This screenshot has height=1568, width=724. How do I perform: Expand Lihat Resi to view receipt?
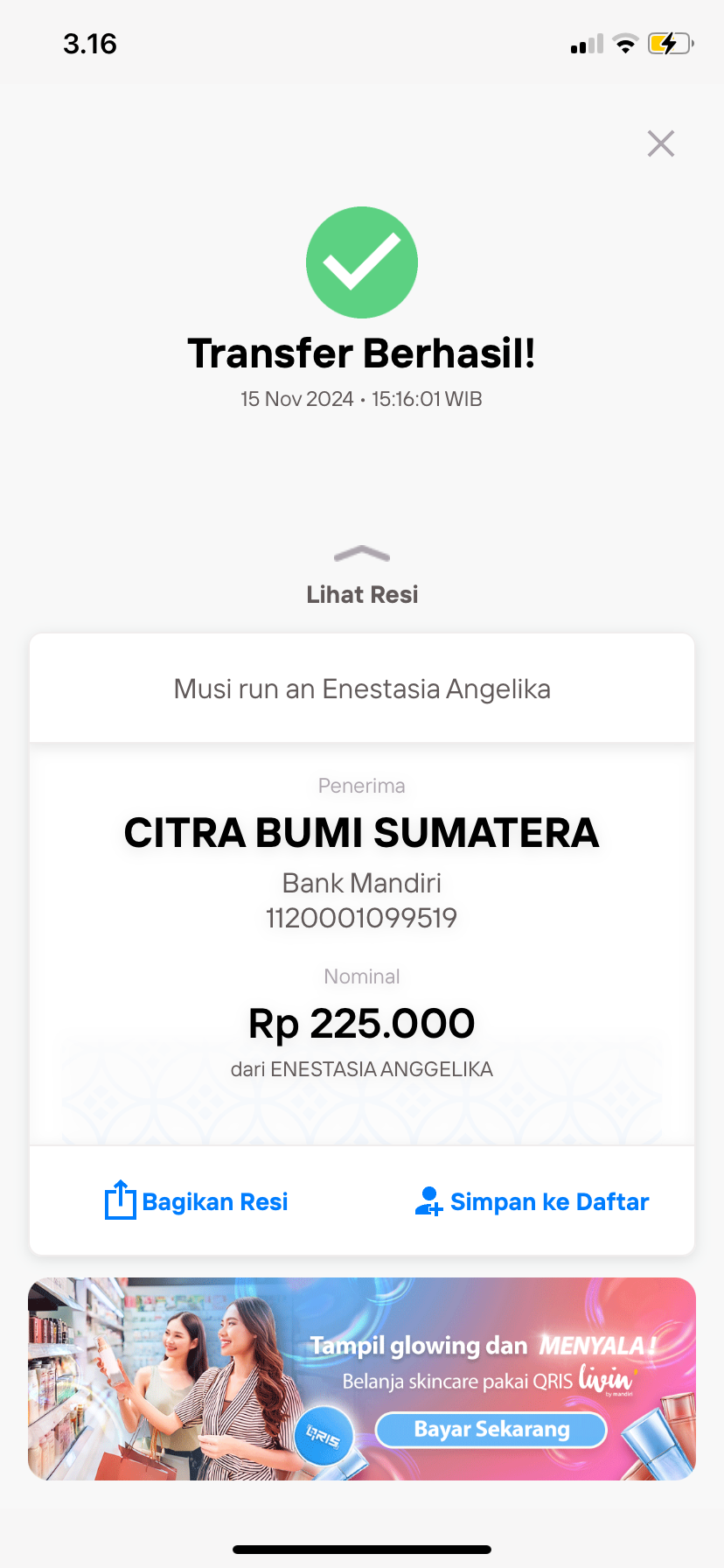click(x=362, y=577)
